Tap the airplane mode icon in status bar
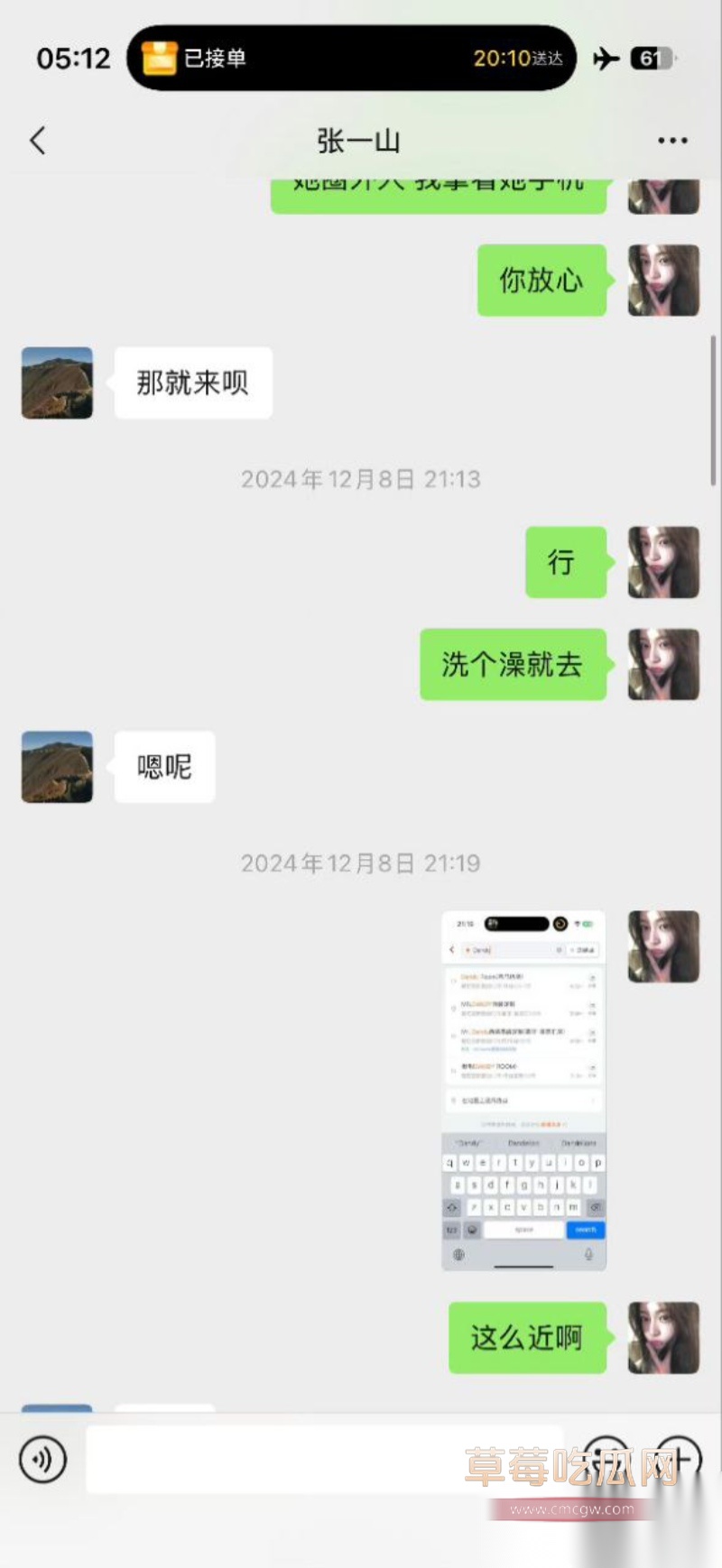 point(607,57)
